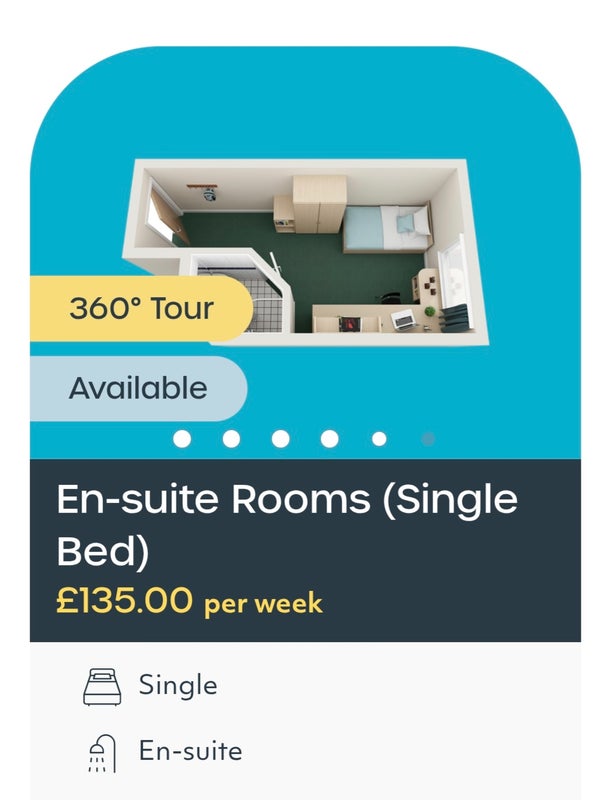Jump to the first carousel image dot

point(182,439)
